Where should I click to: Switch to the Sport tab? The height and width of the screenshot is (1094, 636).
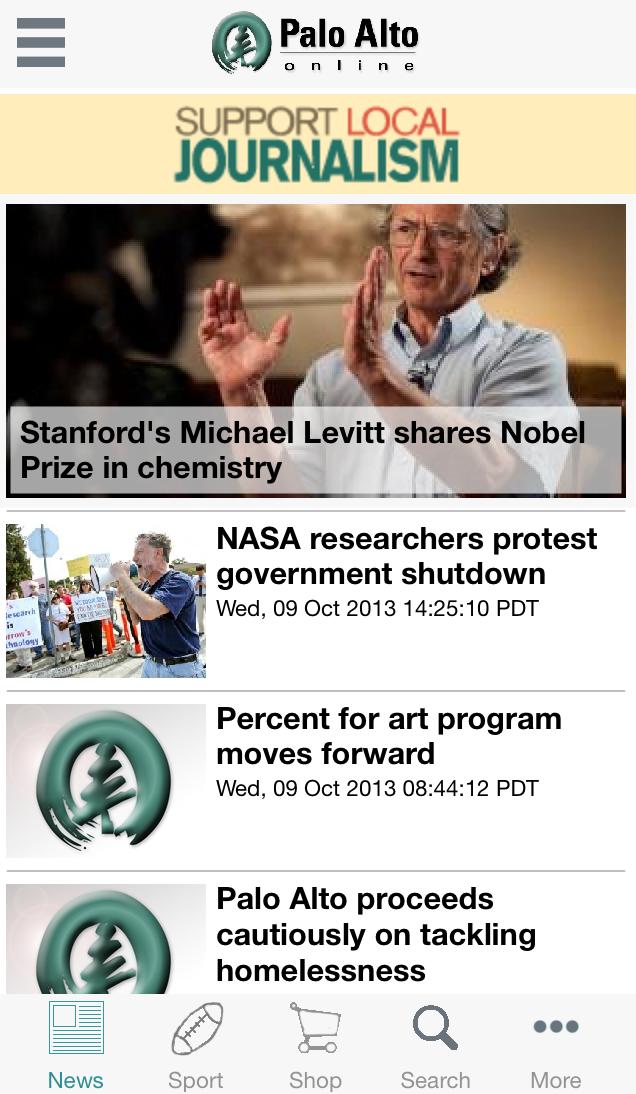point(196,1046)
